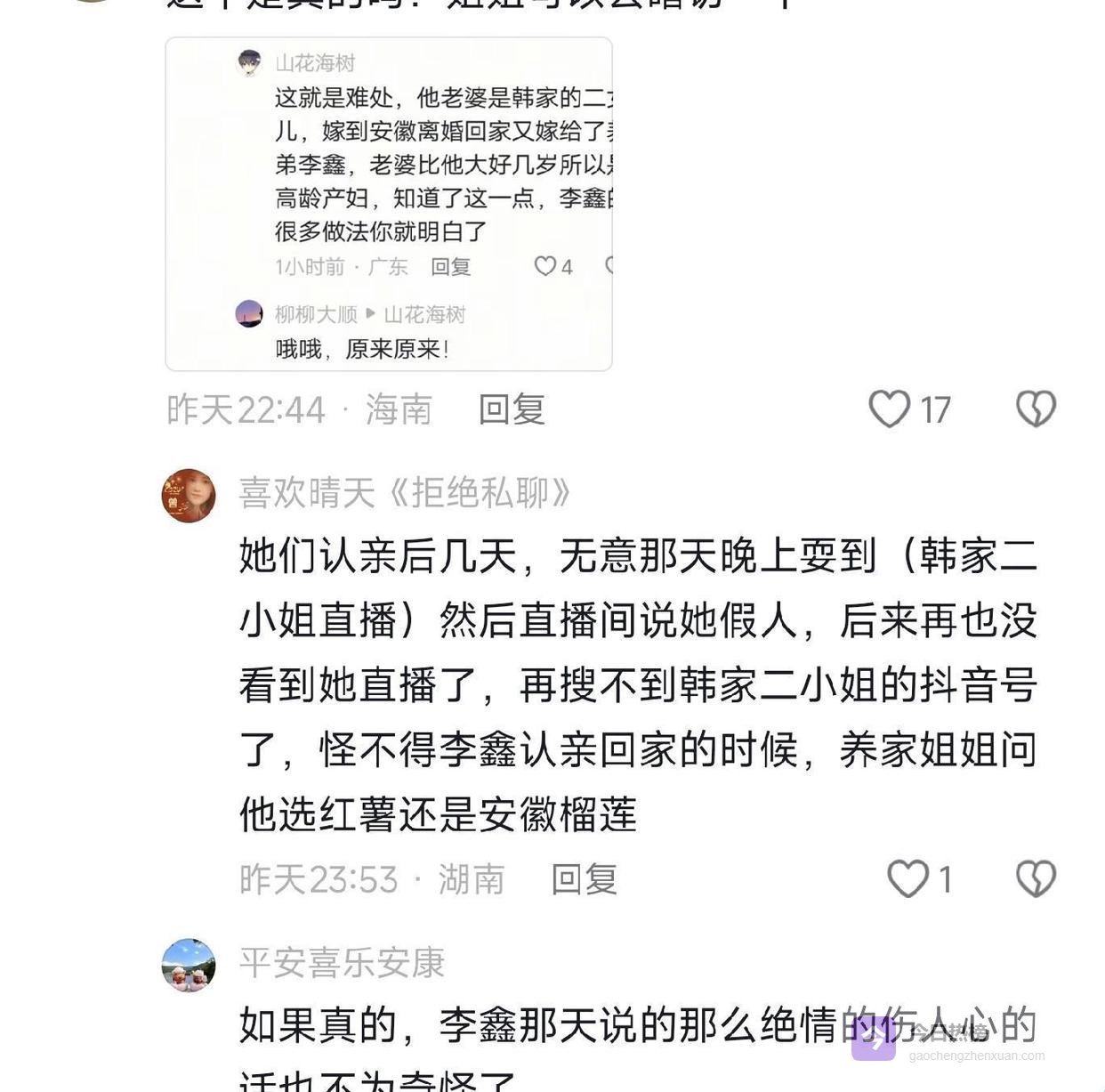Screen dimensions: 1105x1092
Task: Dislike the comment posted 昨天23:53
Action: (1036, 879)
